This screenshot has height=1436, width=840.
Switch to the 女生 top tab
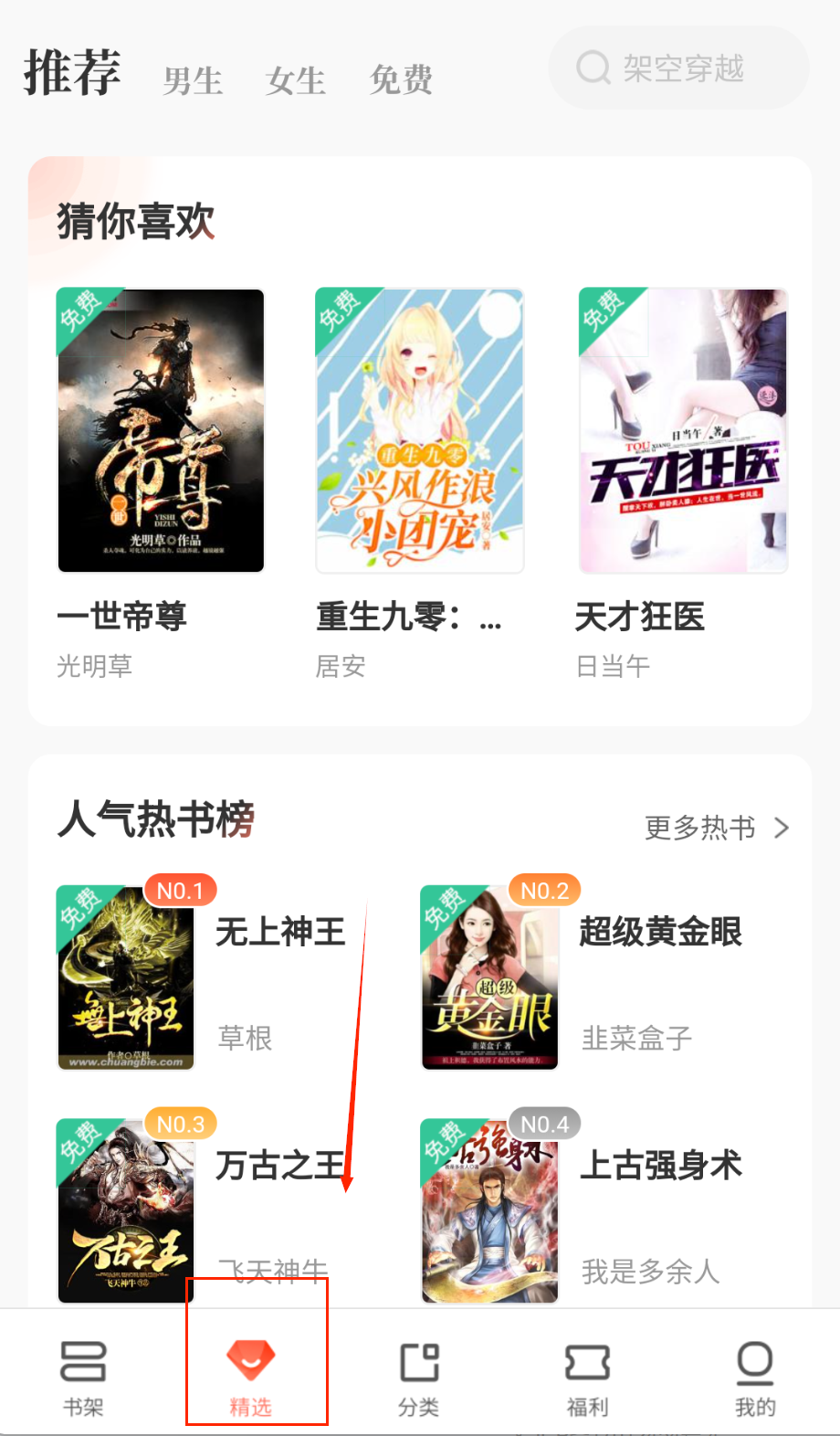click(x=296, y=80)
